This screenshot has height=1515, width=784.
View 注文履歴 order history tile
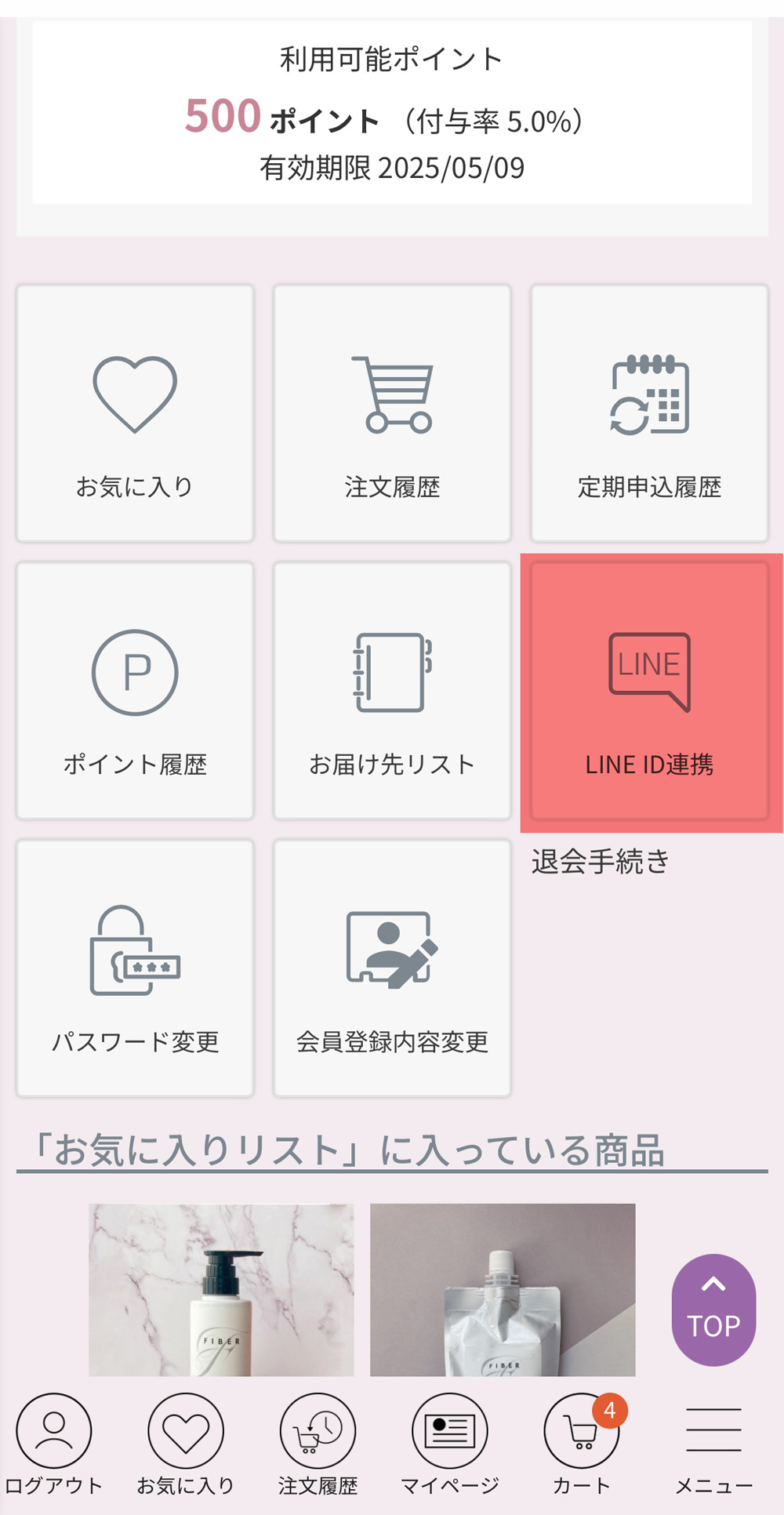(392, 413)
